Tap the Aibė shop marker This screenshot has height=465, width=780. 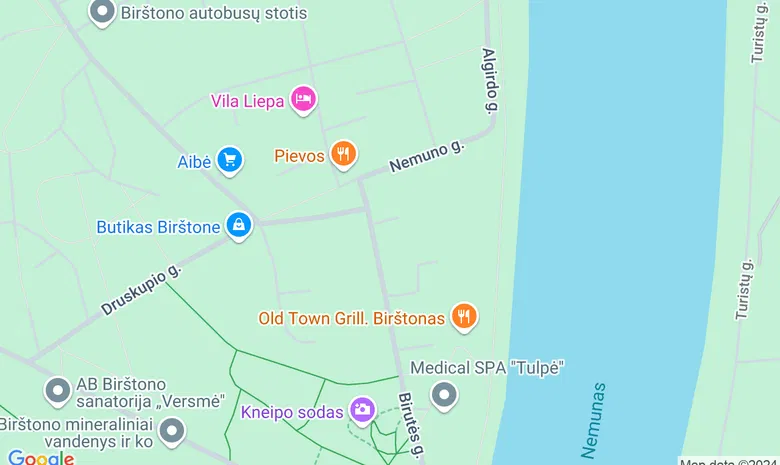(230, 158)
